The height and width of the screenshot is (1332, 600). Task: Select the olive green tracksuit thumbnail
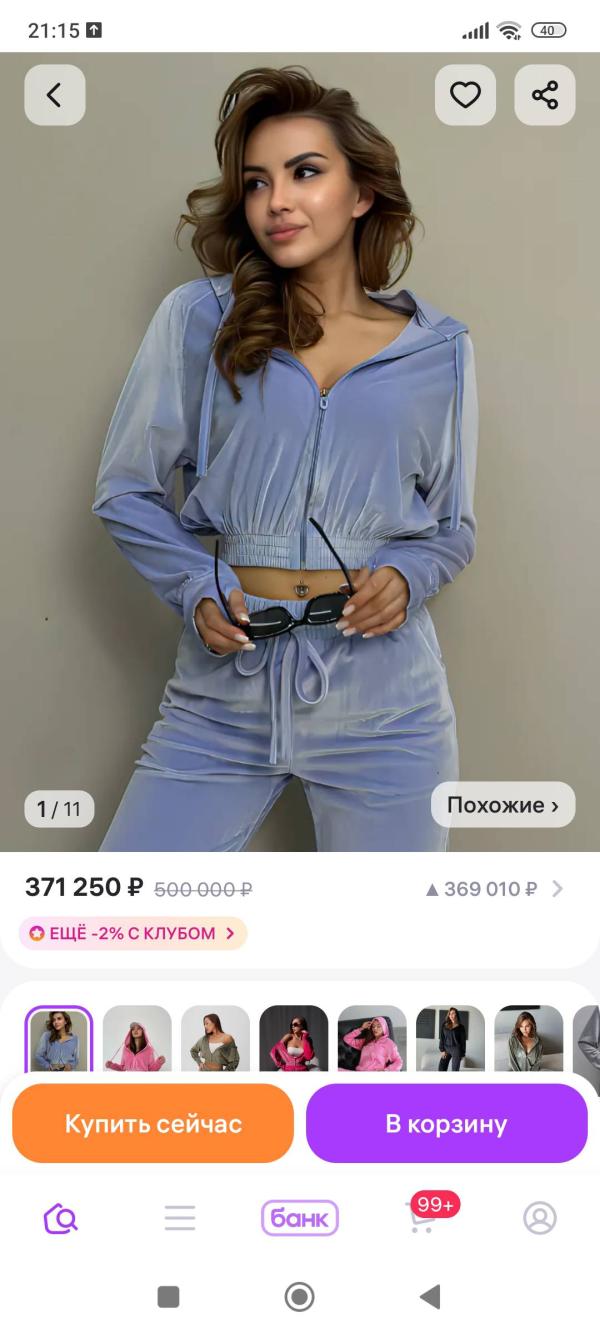click(x=215, y=1038)
